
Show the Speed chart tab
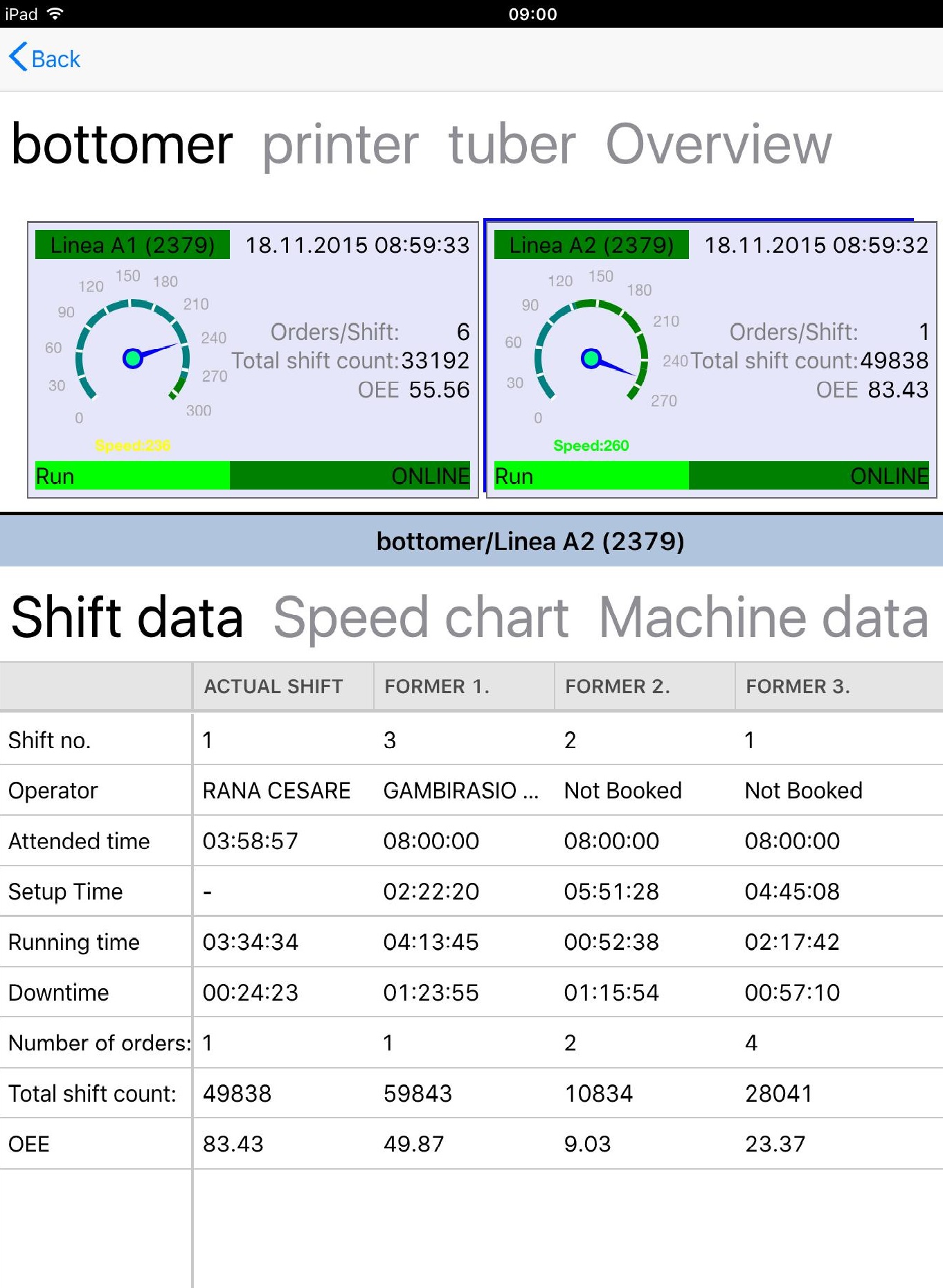tap(421, 617)
